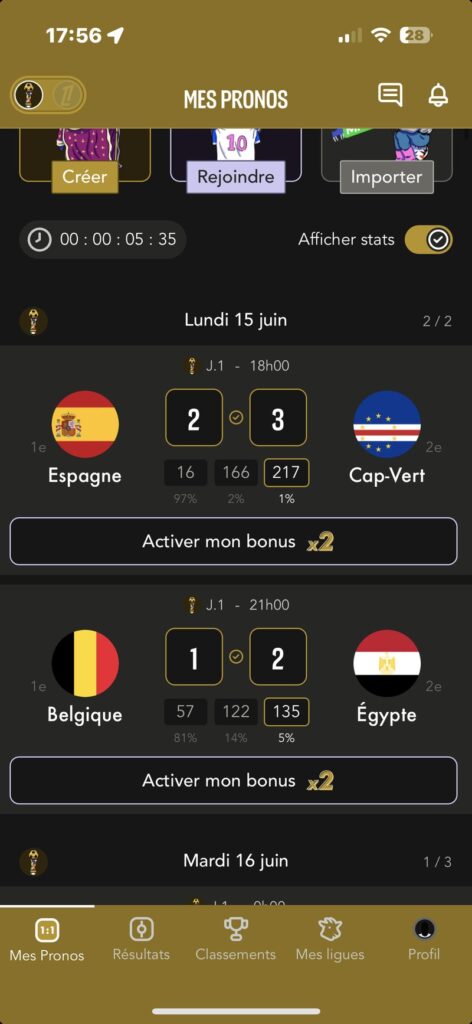
Task: Tap the Créer button
Action: click(85, 176)
